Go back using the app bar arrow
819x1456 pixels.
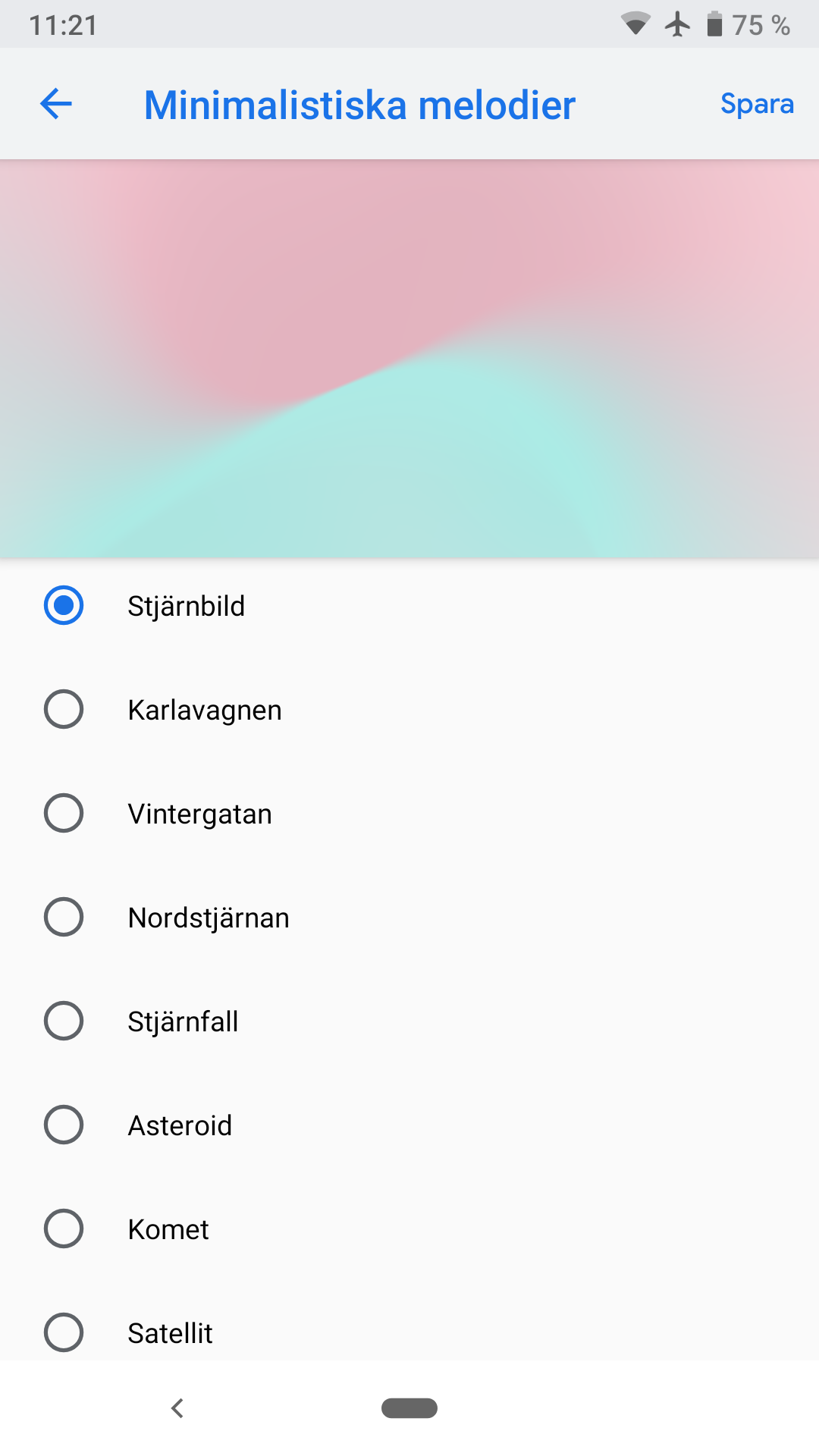[56, 104]
